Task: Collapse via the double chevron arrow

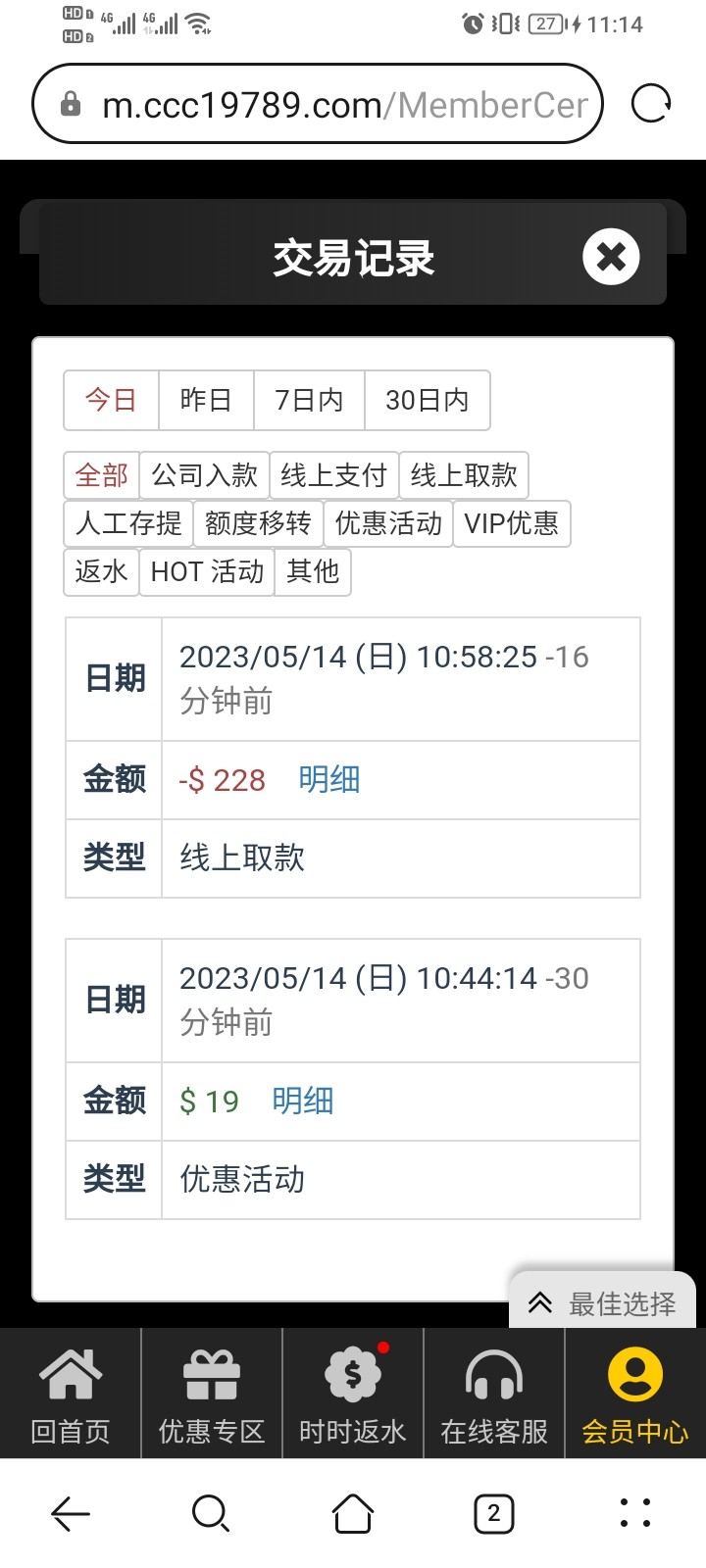Action: coord(540,1302)
